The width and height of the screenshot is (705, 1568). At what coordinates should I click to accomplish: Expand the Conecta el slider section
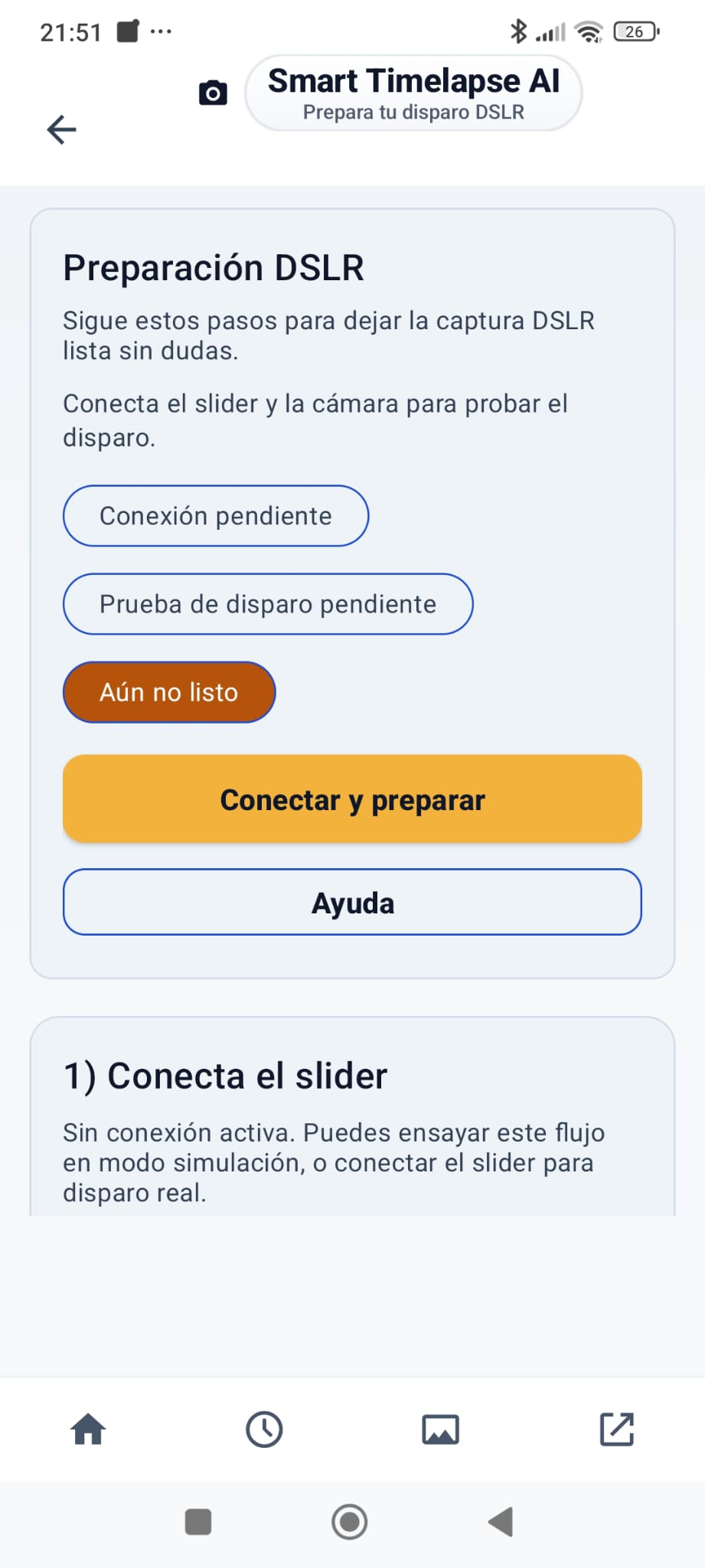(227, 1075)
